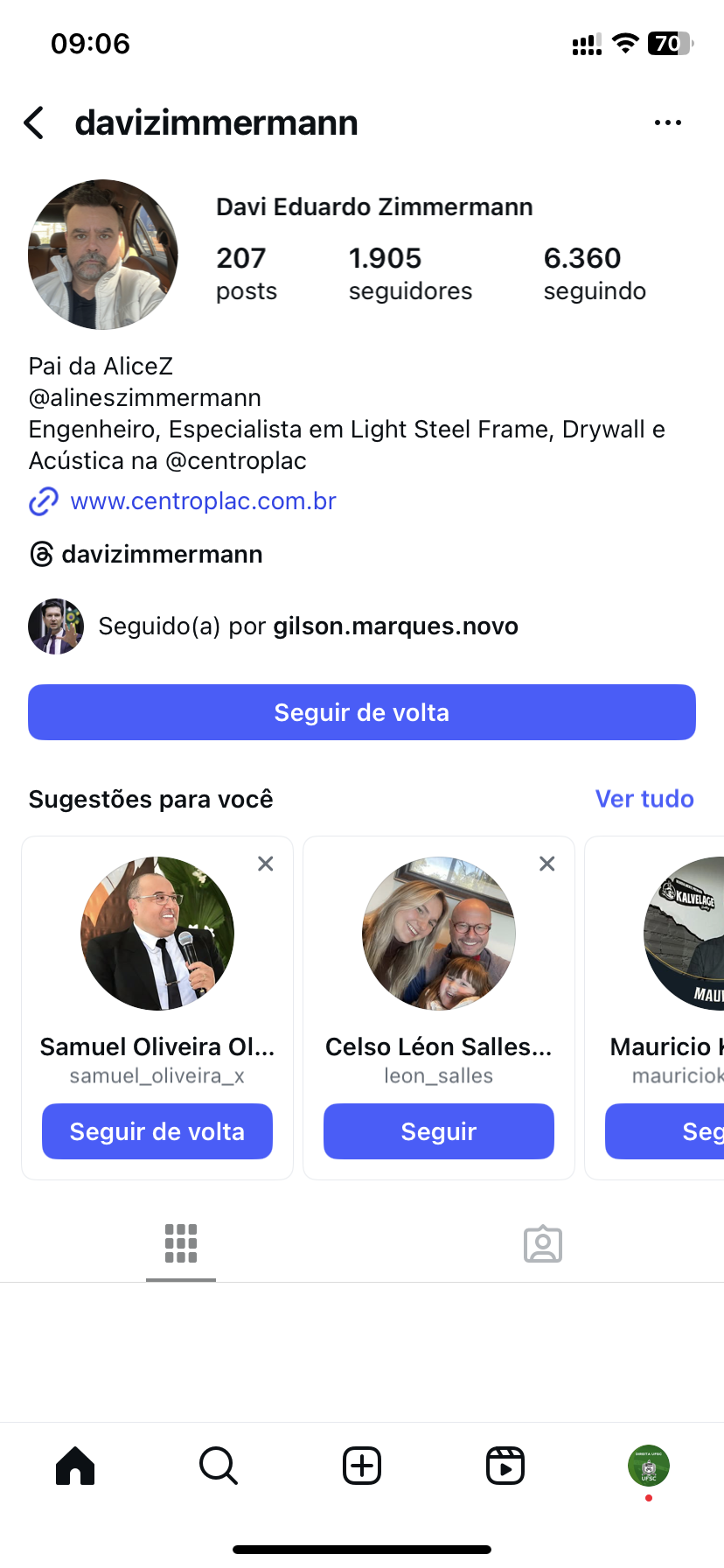The height and width of the screenshot is (1568, 724).
Task: Open the @alineszimmermann mention in bio
Action: click(145, 398)
